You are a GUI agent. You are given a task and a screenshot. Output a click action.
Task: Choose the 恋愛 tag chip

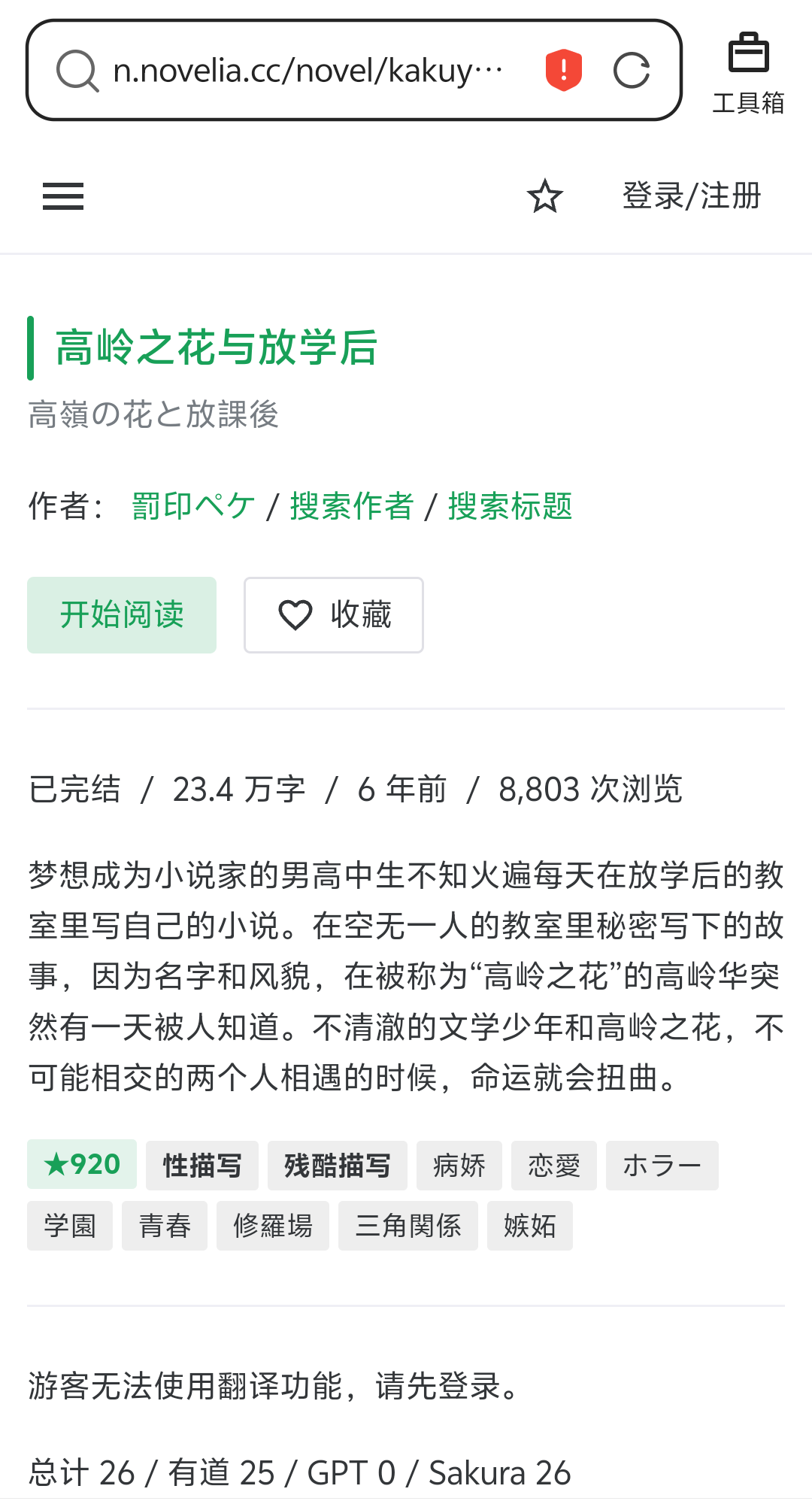click(554, 1166)
